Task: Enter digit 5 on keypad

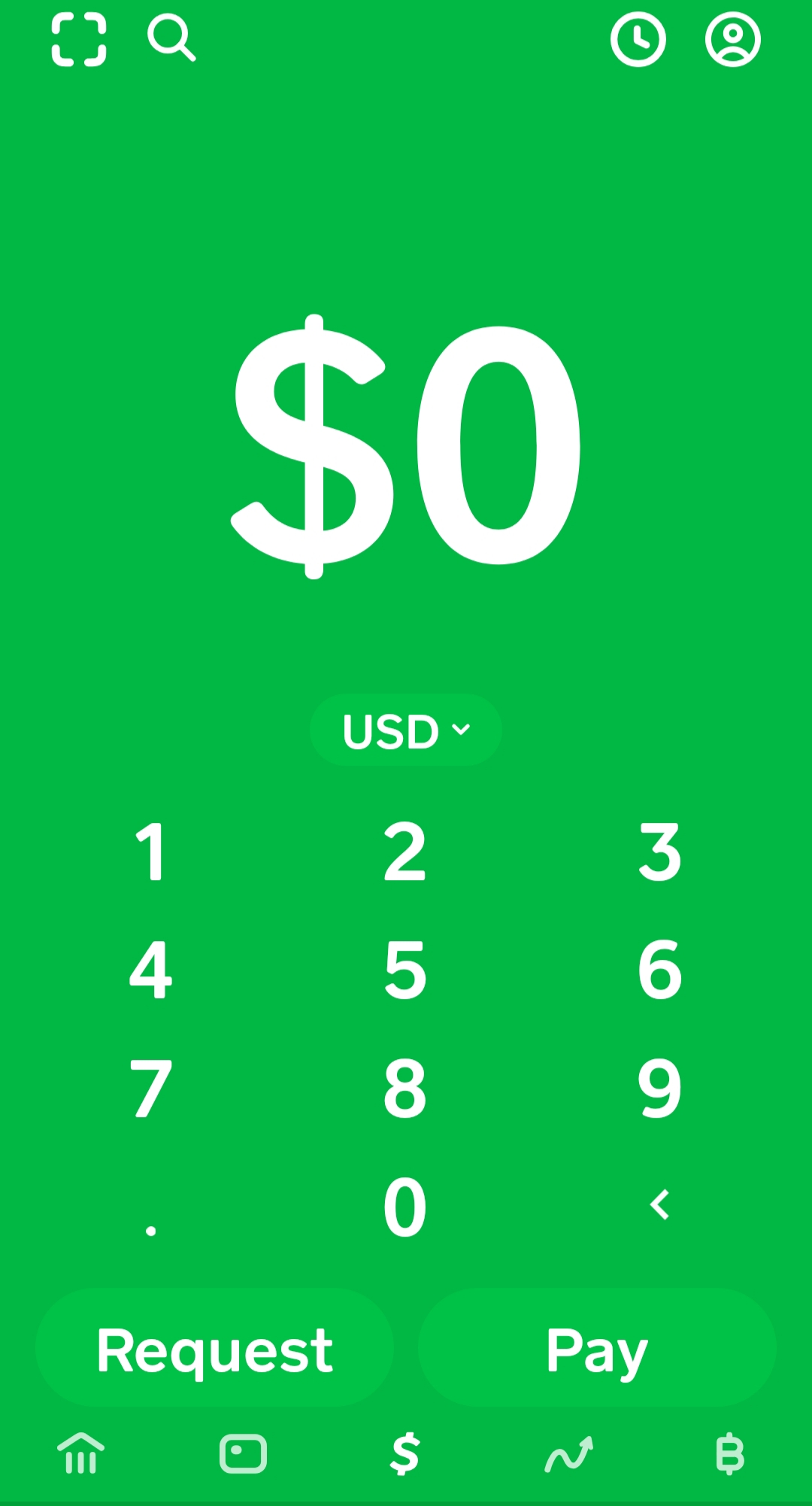Action: click(405, 970)
